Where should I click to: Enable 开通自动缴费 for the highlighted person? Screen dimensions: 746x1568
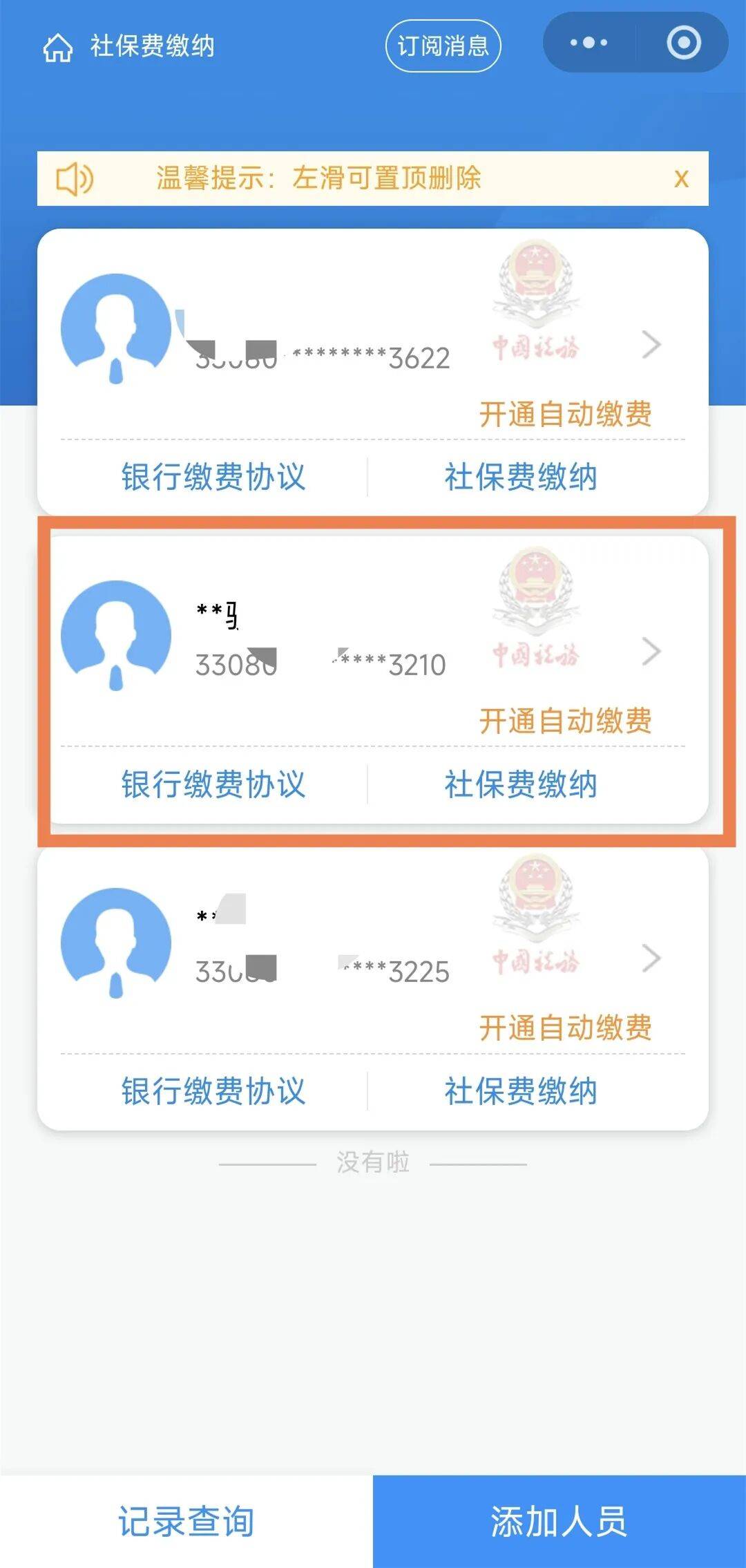pos(566,721)
